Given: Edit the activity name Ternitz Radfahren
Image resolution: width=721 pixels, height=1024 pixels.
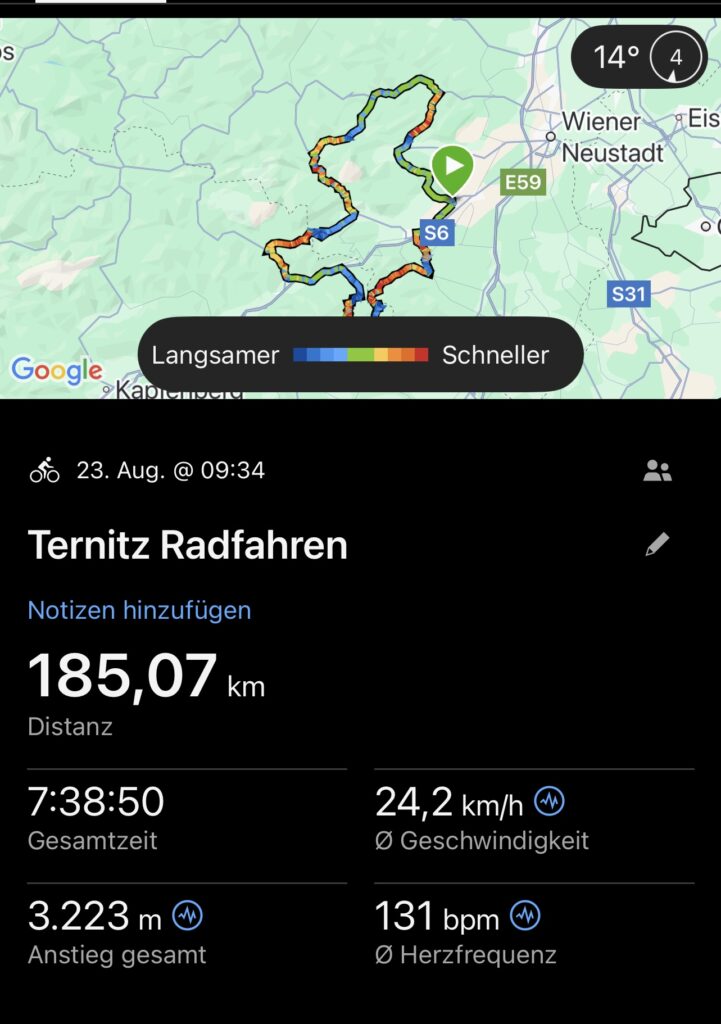Looking at the screenshot, I should coord(657,544).
